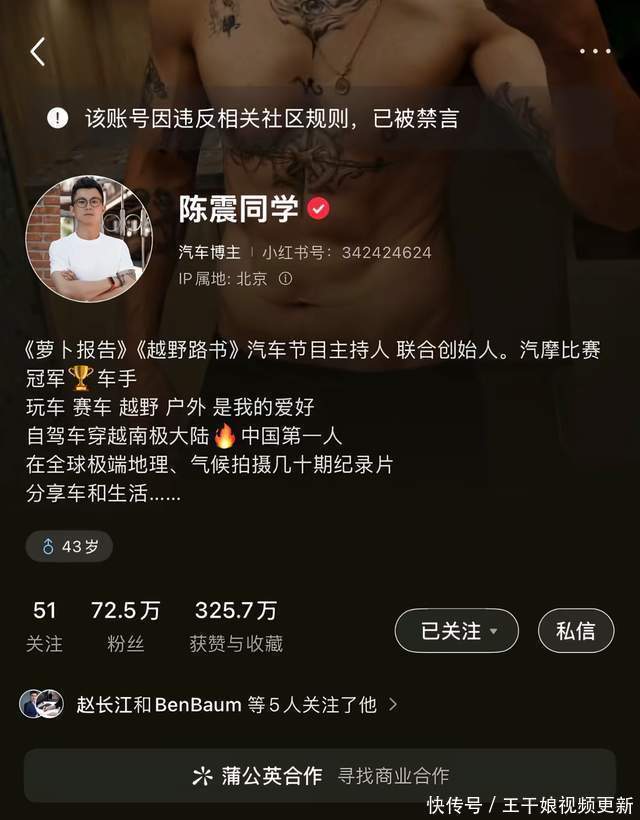See mutual followers 赵长江和BenBaum

pyautogui.click(x=208, y=705)
